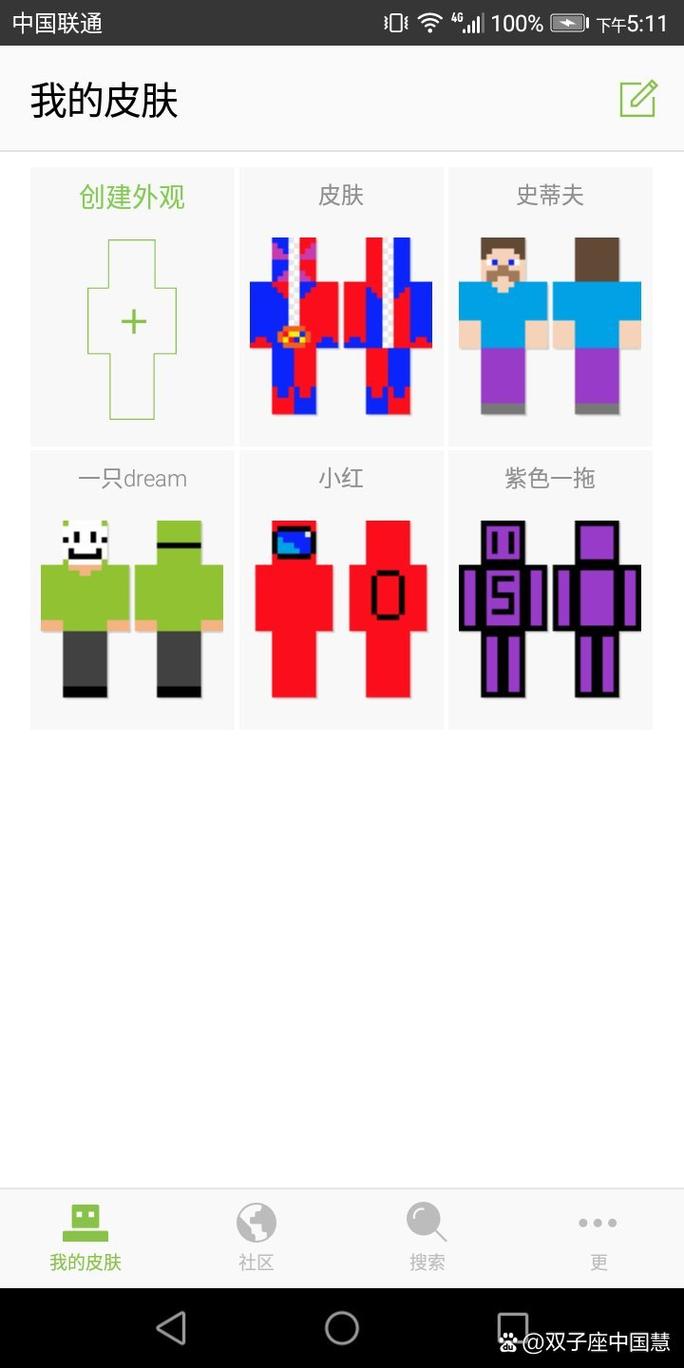Switch to the 我的皮肤 tab
The image size is (684, 1368).
coord(85,1238)
